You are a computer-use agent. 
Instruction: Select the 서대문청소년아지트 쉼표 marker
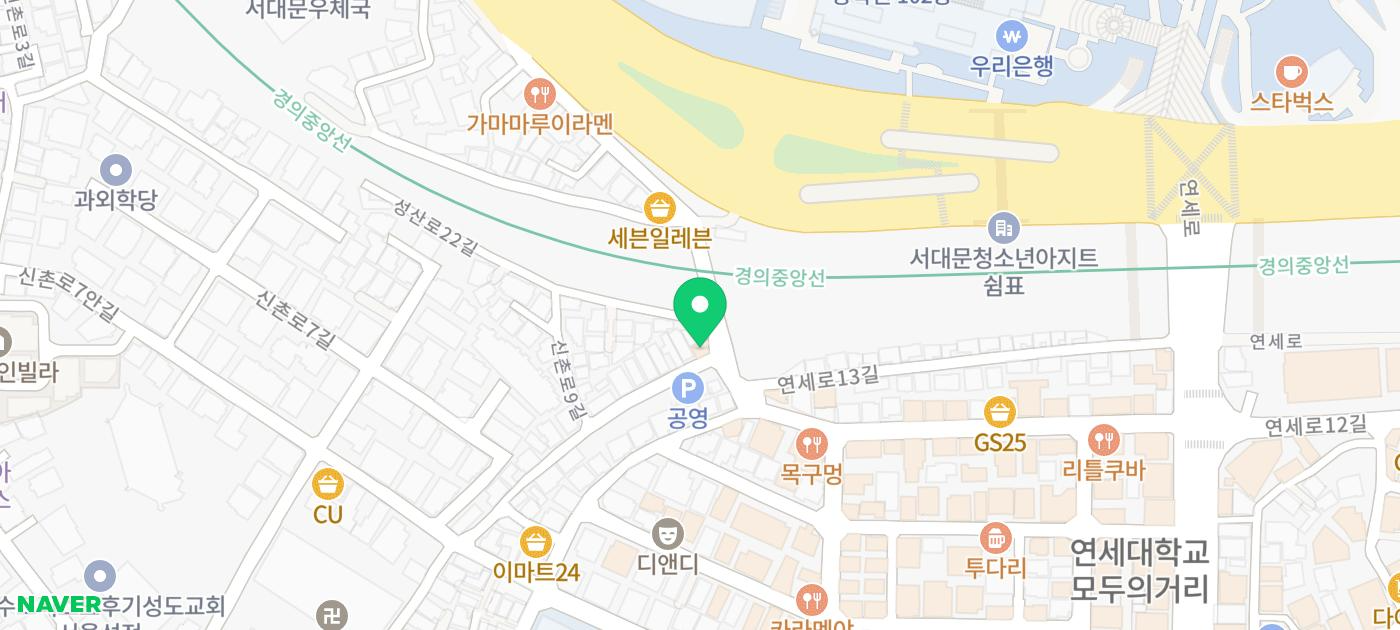point(1003,227)
